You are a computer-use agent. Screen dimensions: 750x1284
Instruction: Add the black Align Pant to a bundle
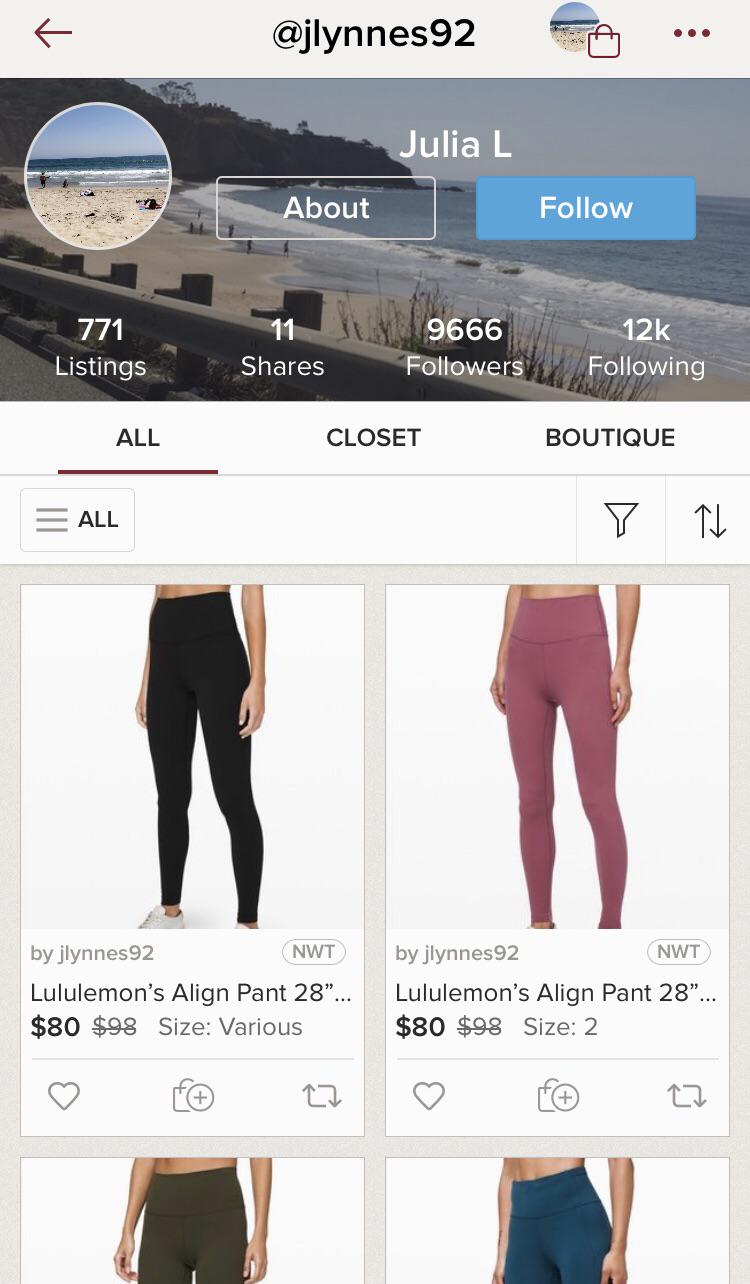pyautogui.click(x=193, y=1096)
